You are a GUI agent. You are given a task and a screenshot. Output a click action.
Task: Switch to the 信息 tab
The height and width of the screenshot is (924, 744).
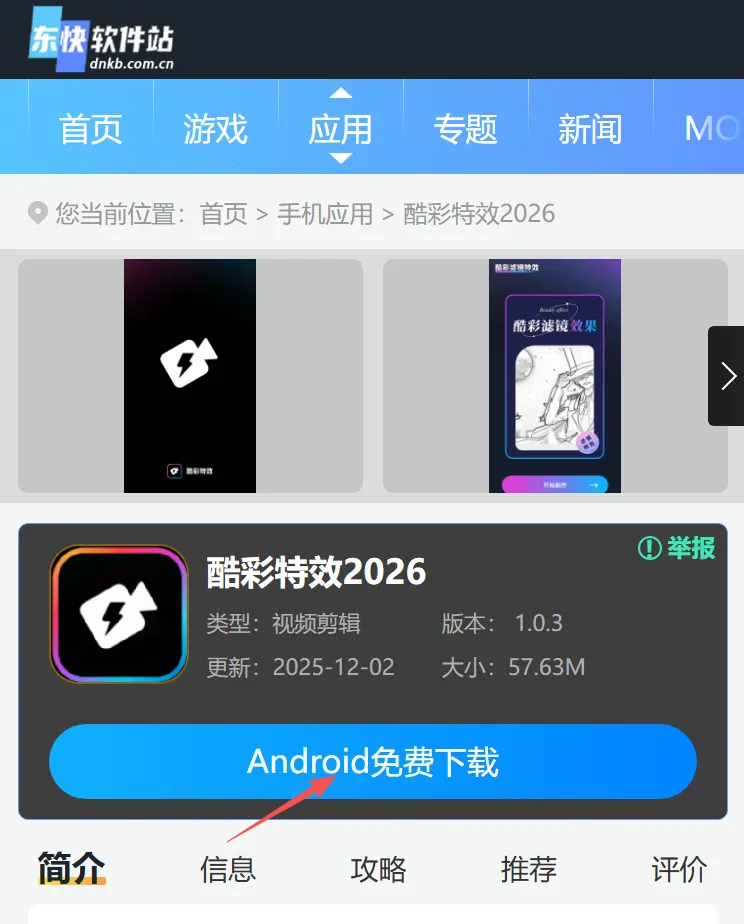[228, 868]
